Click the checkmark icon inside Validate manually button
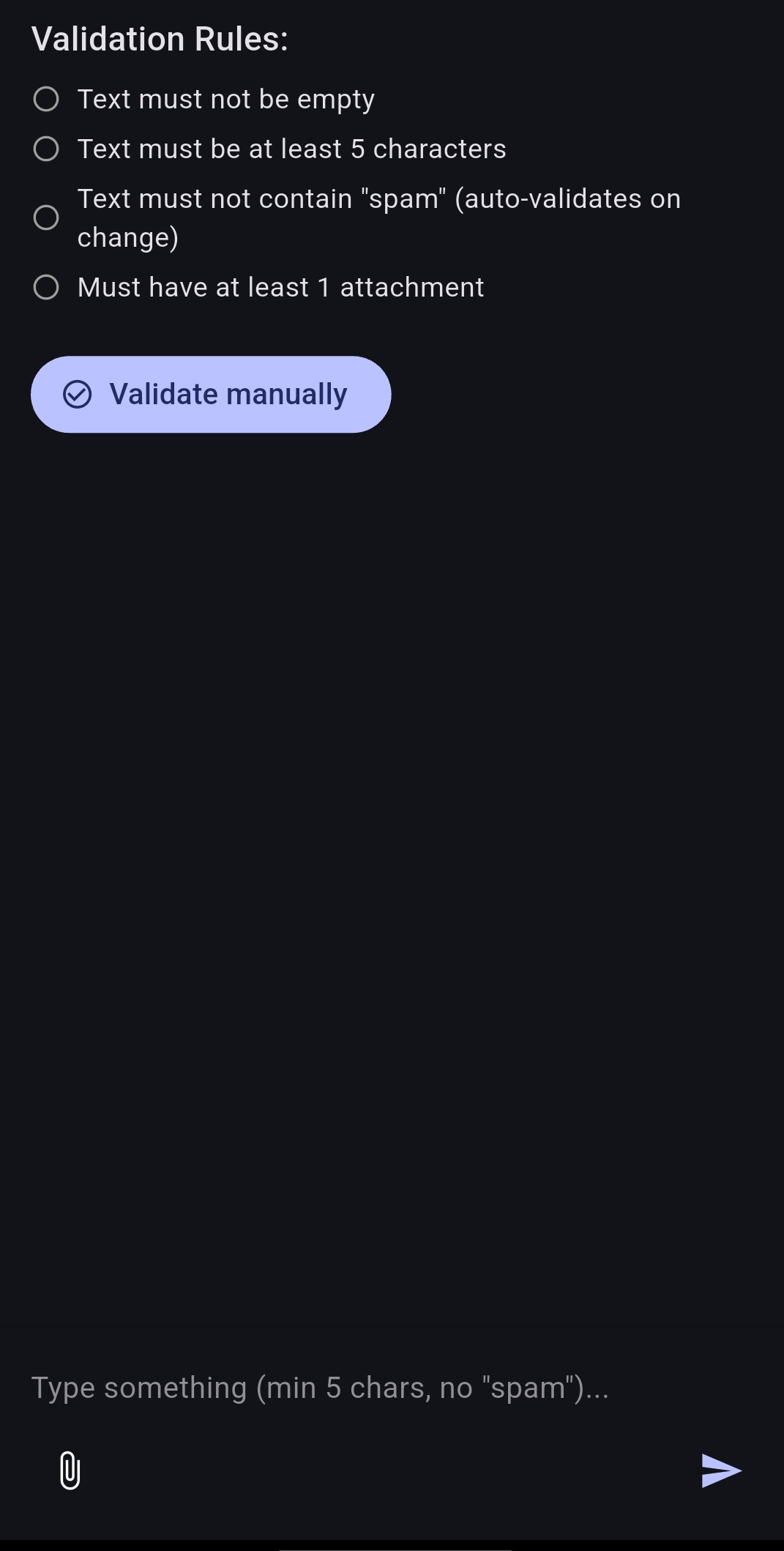Viewport: 784px width, 1551px height. click(77, 395)
